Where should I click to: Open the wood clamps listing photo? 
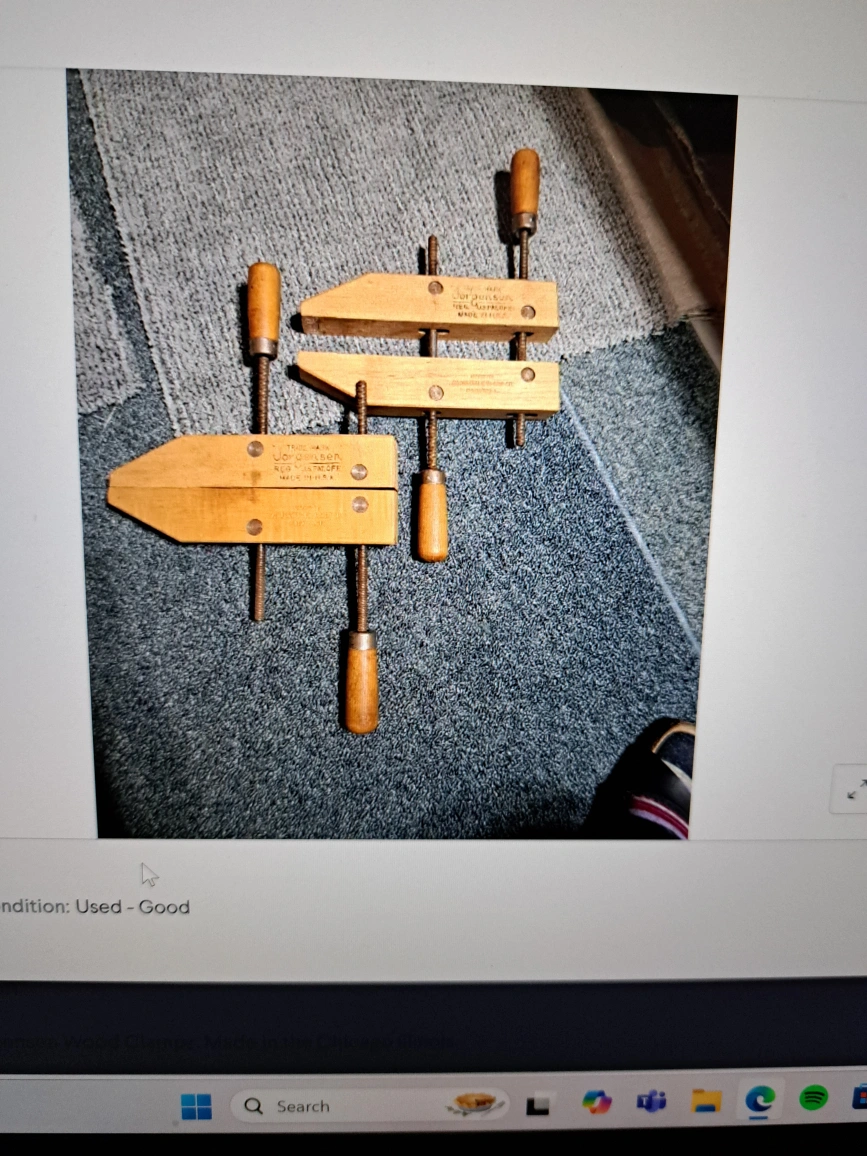(x=400, y=450)
